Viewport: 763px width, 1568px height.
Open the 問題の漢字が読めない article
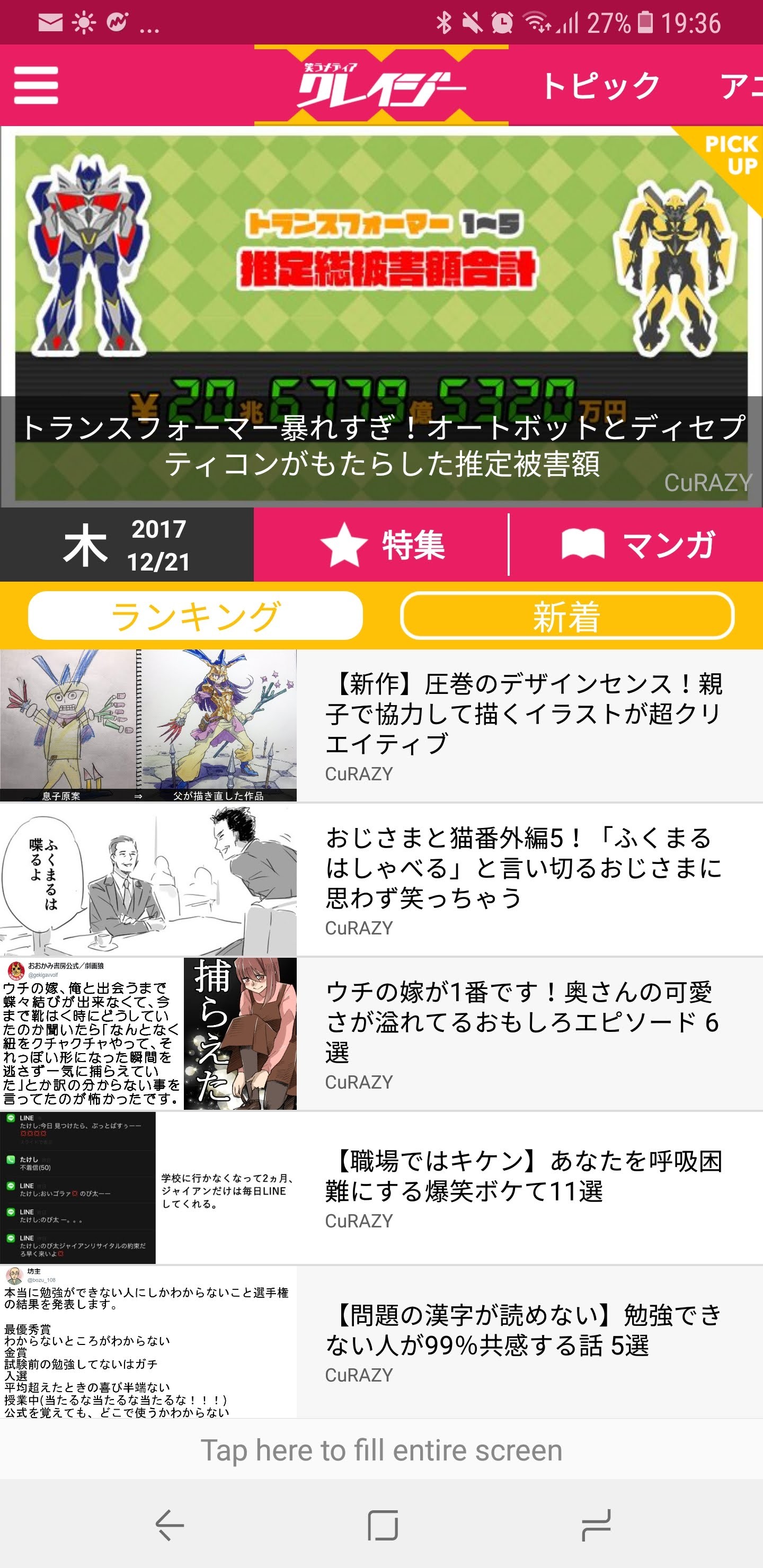pyautogui.click(x=381, y=1342)
